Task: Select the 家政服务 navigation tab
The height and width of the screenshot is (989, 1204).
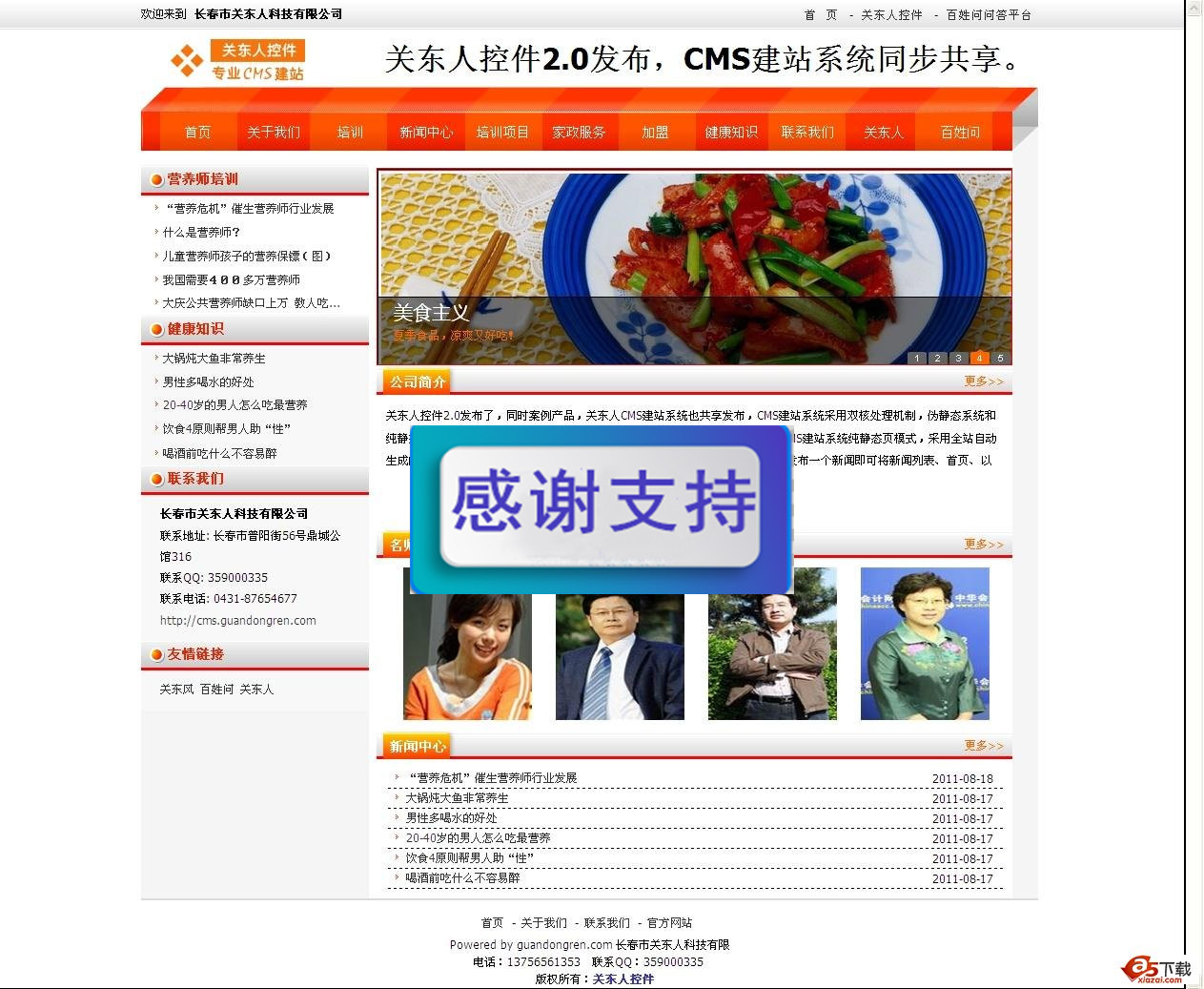Action: (579, 133)
